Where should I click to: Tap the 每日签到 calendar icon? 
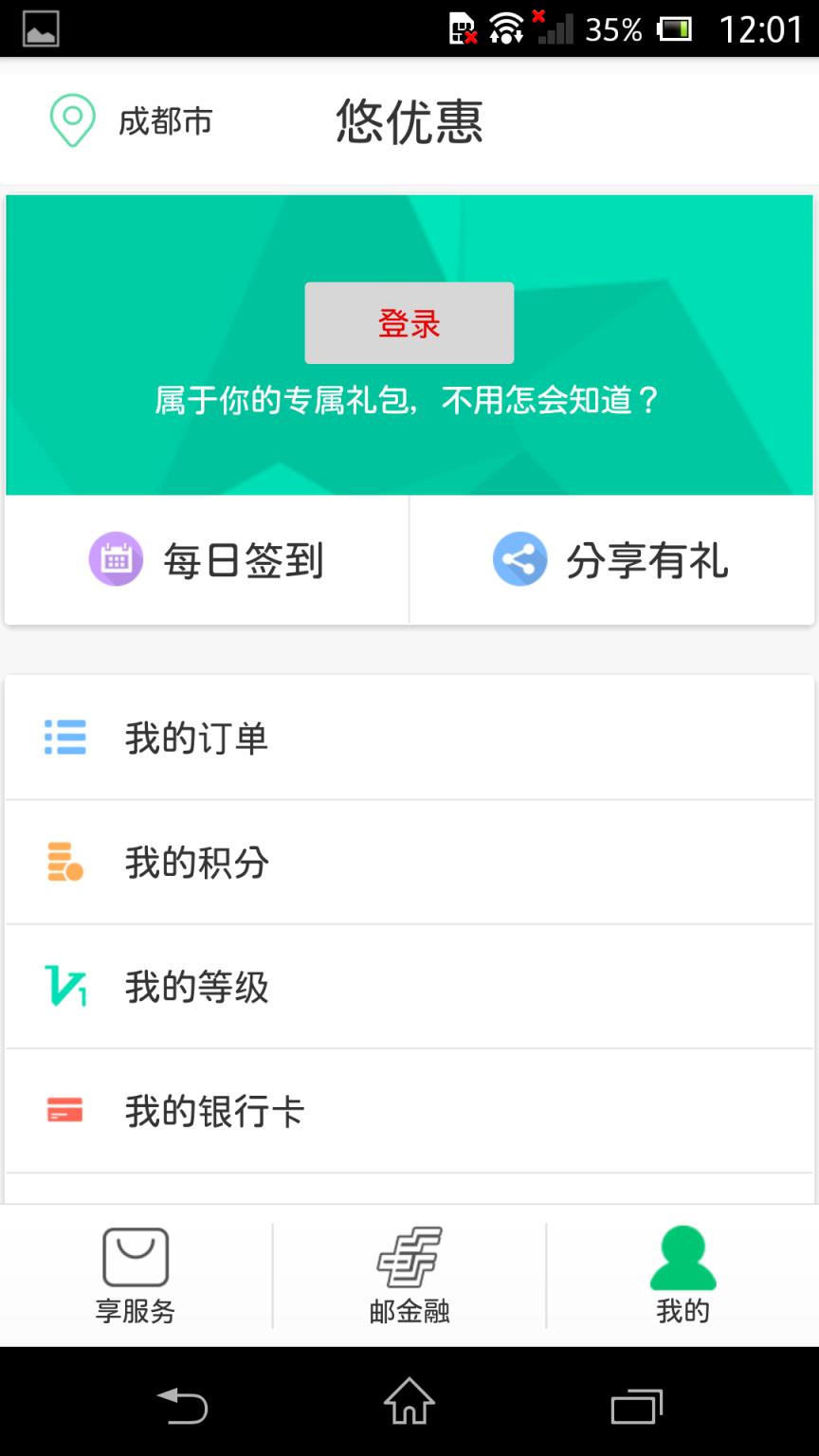[116, 559]
